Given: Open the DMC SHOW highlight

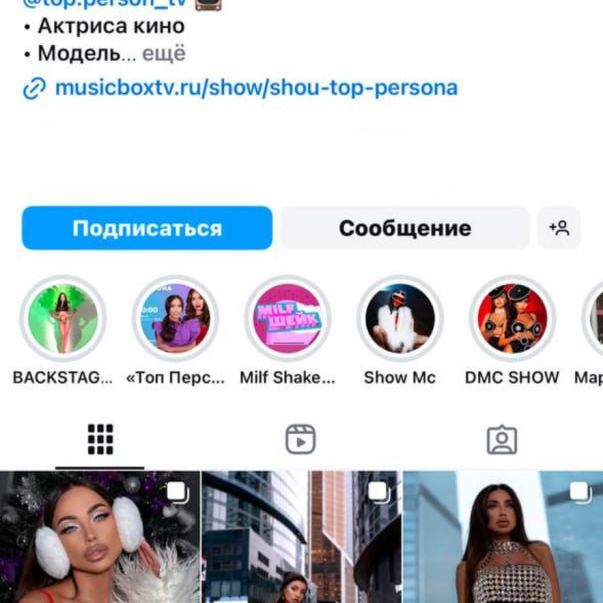Looking at the screenshot, I should [x=512, y=319].
